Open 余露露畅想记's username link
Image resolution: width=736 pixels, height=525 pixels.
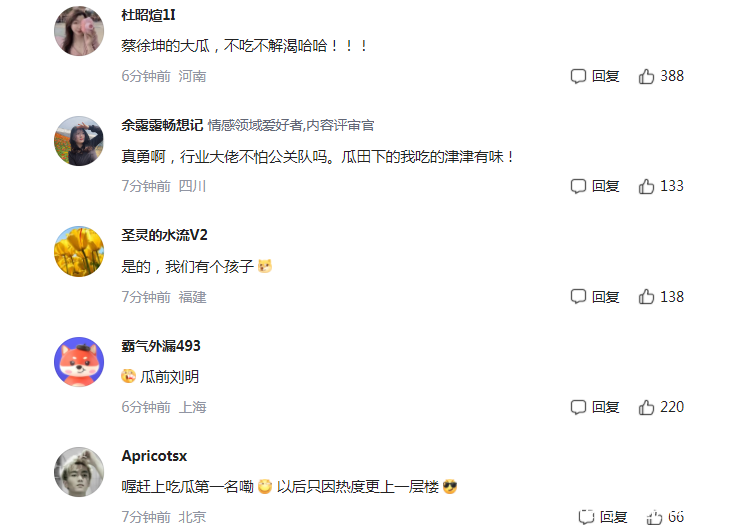pyautogui.click(x=162, y=125)
